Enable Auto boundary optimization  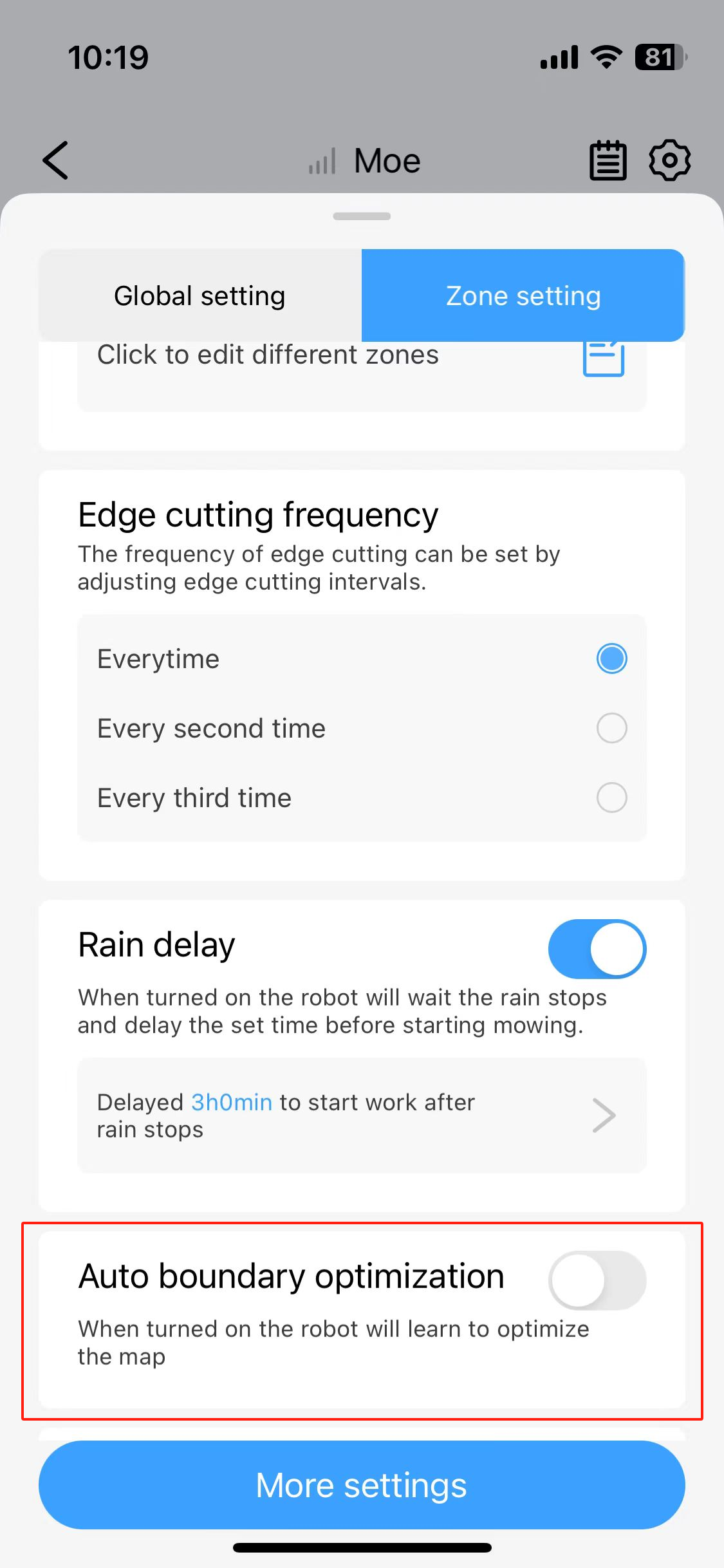coord(597,1280)
